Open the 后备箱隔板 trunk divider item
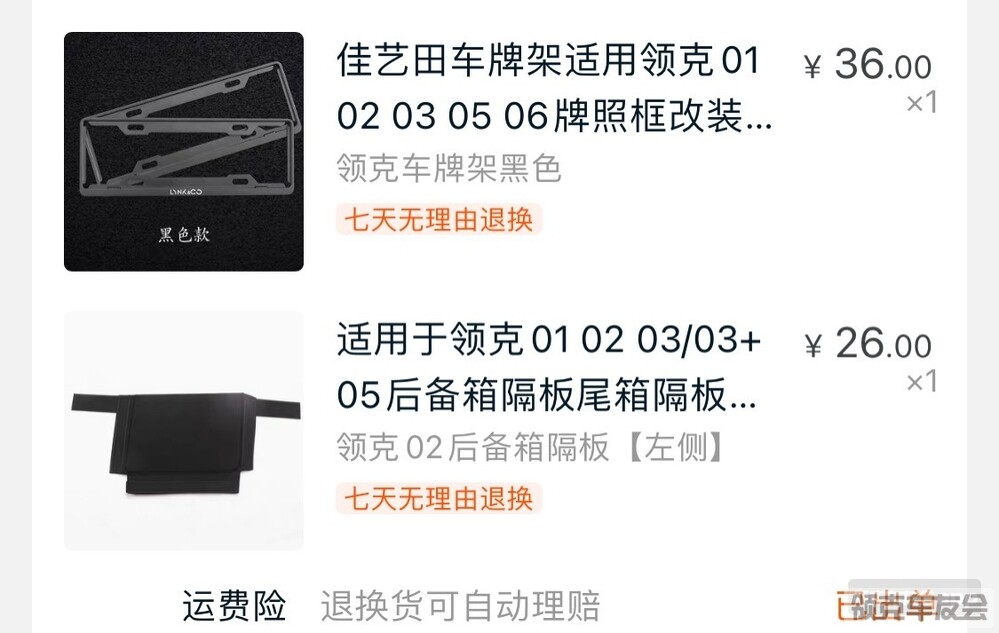 pyautogui.click(x=548, y=368)
